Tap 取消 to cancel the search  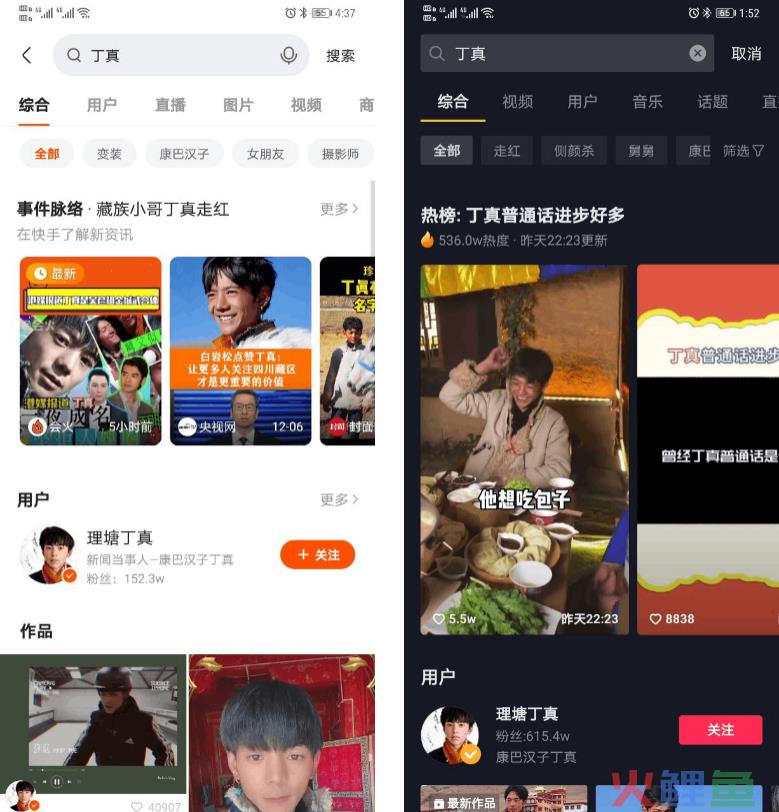[x=746, y=54]
